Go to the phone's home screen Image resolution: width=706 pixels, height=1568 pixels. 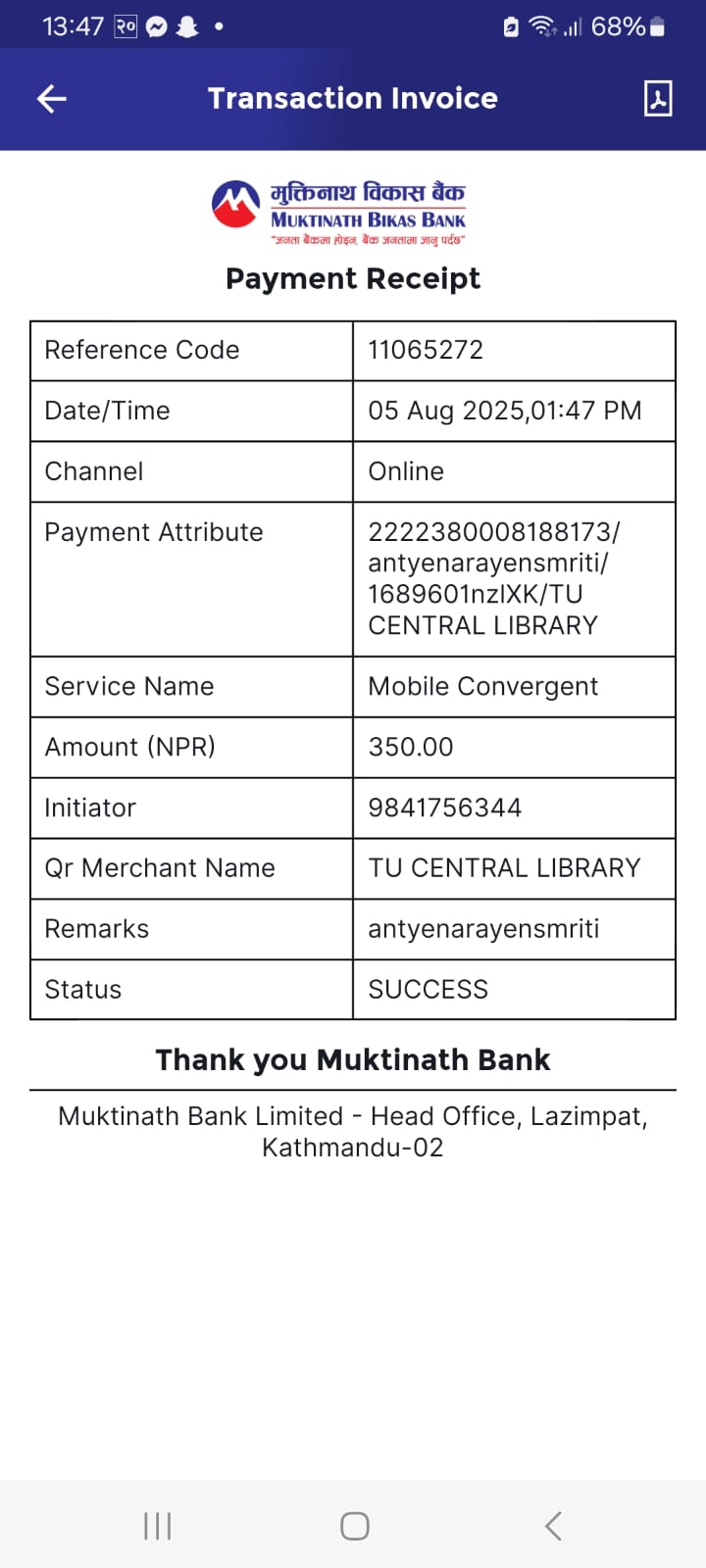coord(354,1525)
